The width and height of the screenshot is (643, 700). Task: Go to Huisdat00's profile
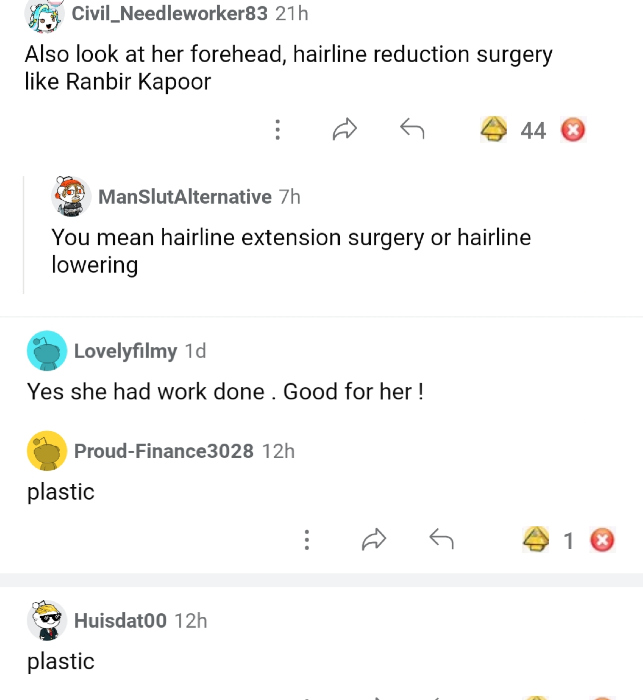click(120, 621)
